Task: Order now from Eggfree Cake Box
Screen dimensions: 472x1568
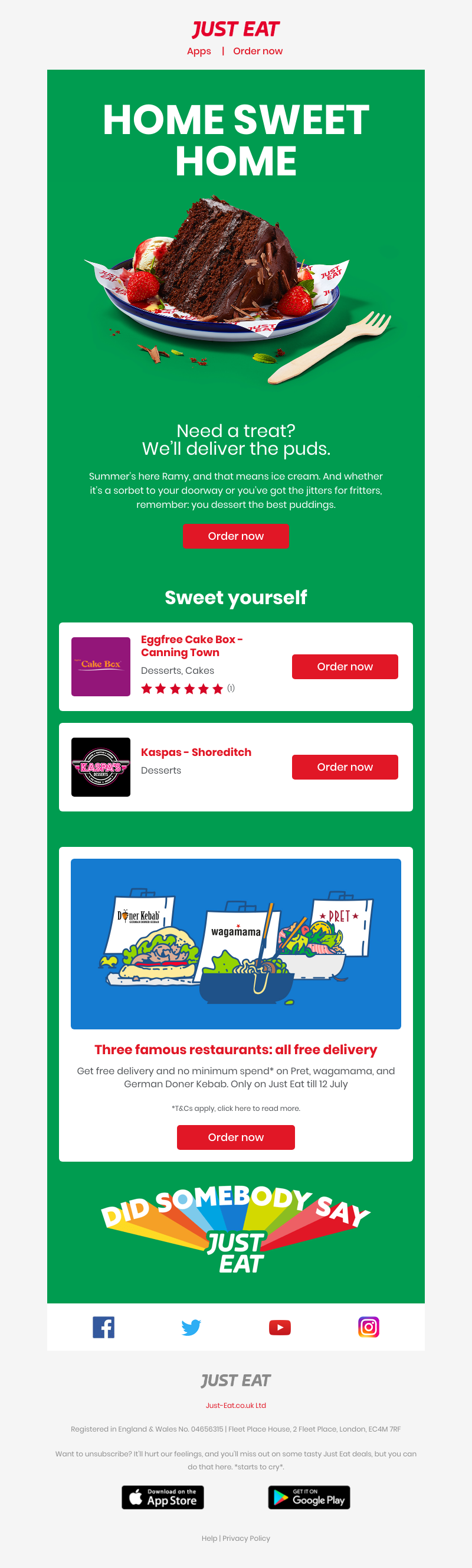Action: [345, 667]
